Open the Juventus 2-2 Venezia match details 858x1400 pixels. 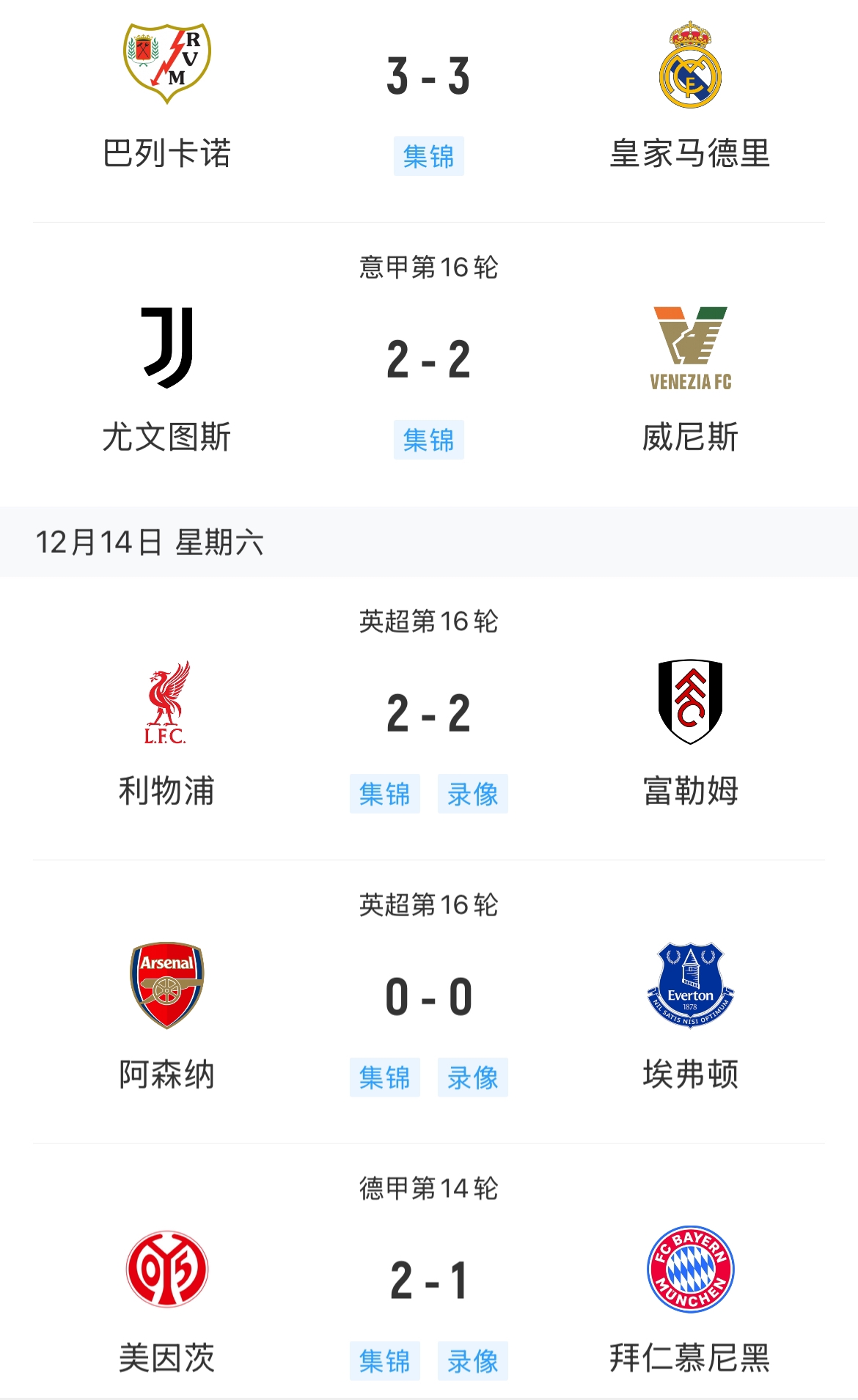tap(428, 360)
